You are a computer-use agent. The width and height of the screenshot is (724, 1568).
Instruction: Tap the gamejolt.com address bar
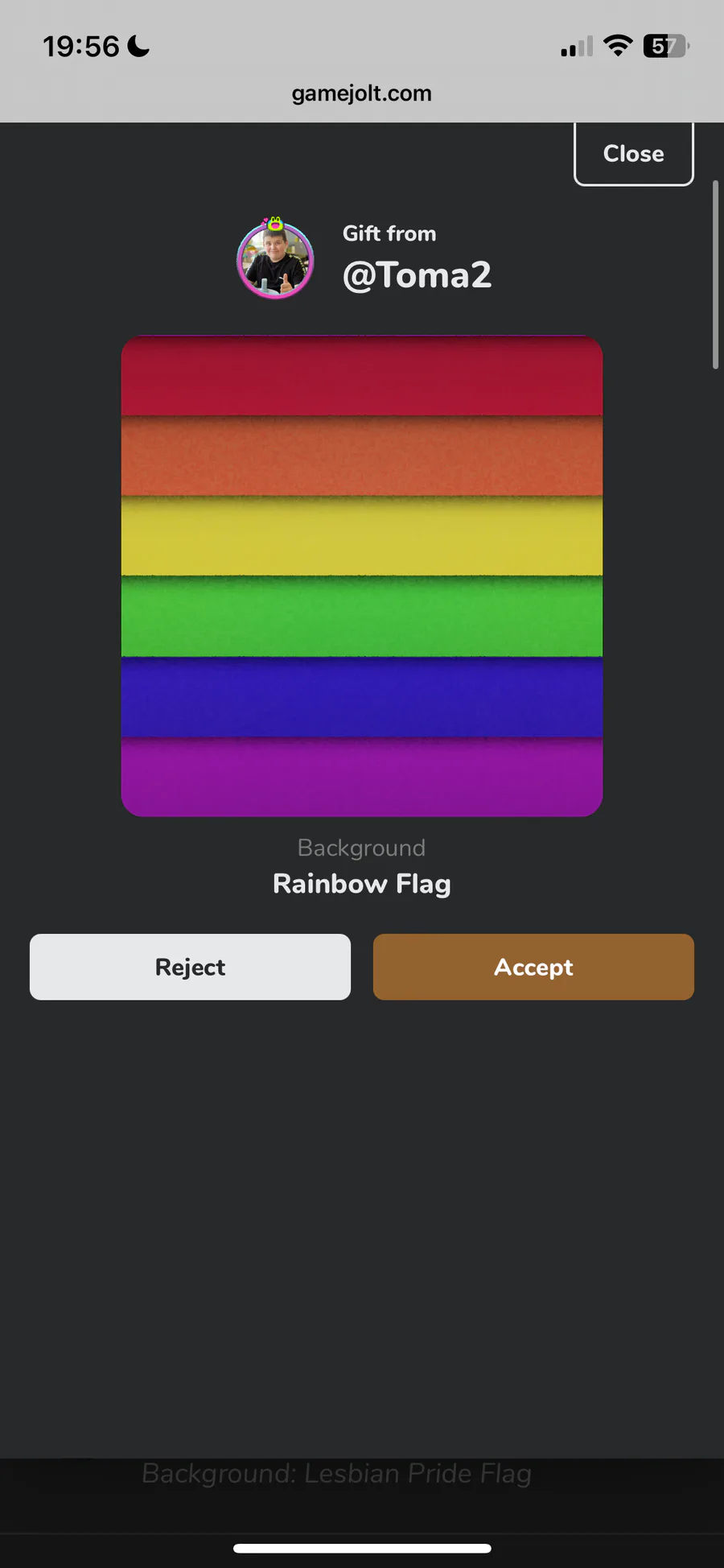[361, 93]
